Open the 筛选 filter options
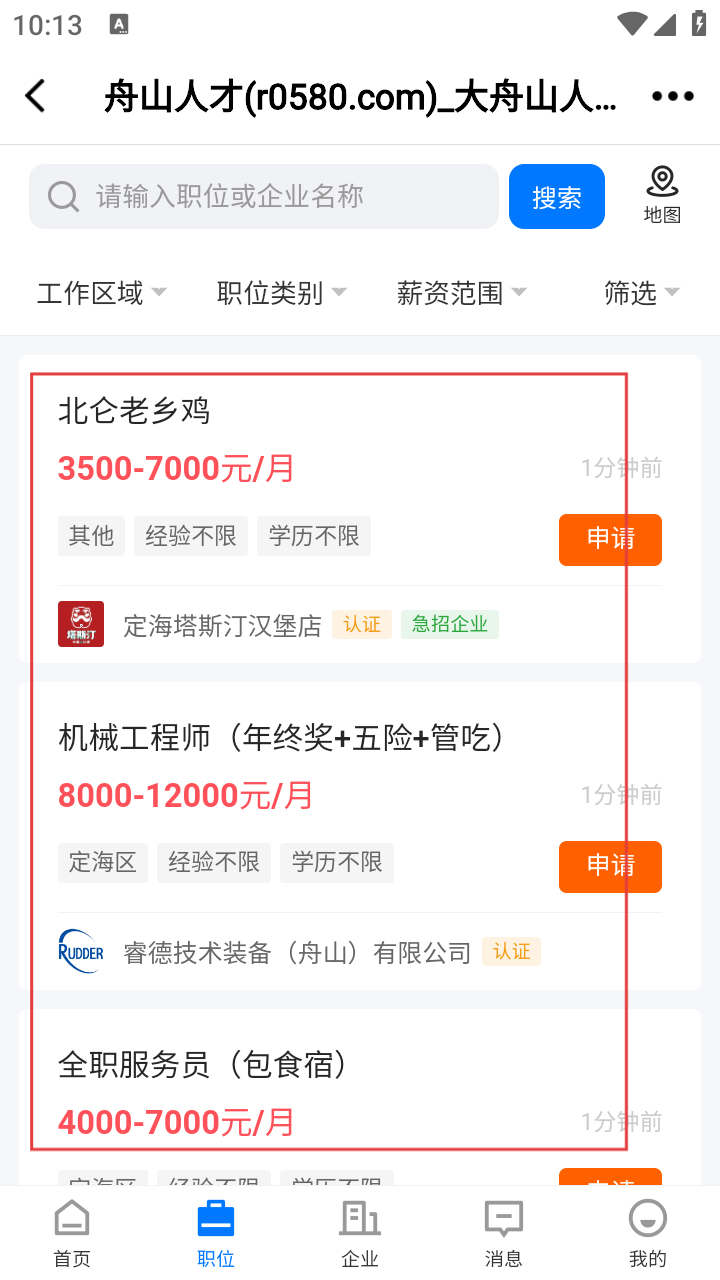720x1280 pixels. (642, 293)
